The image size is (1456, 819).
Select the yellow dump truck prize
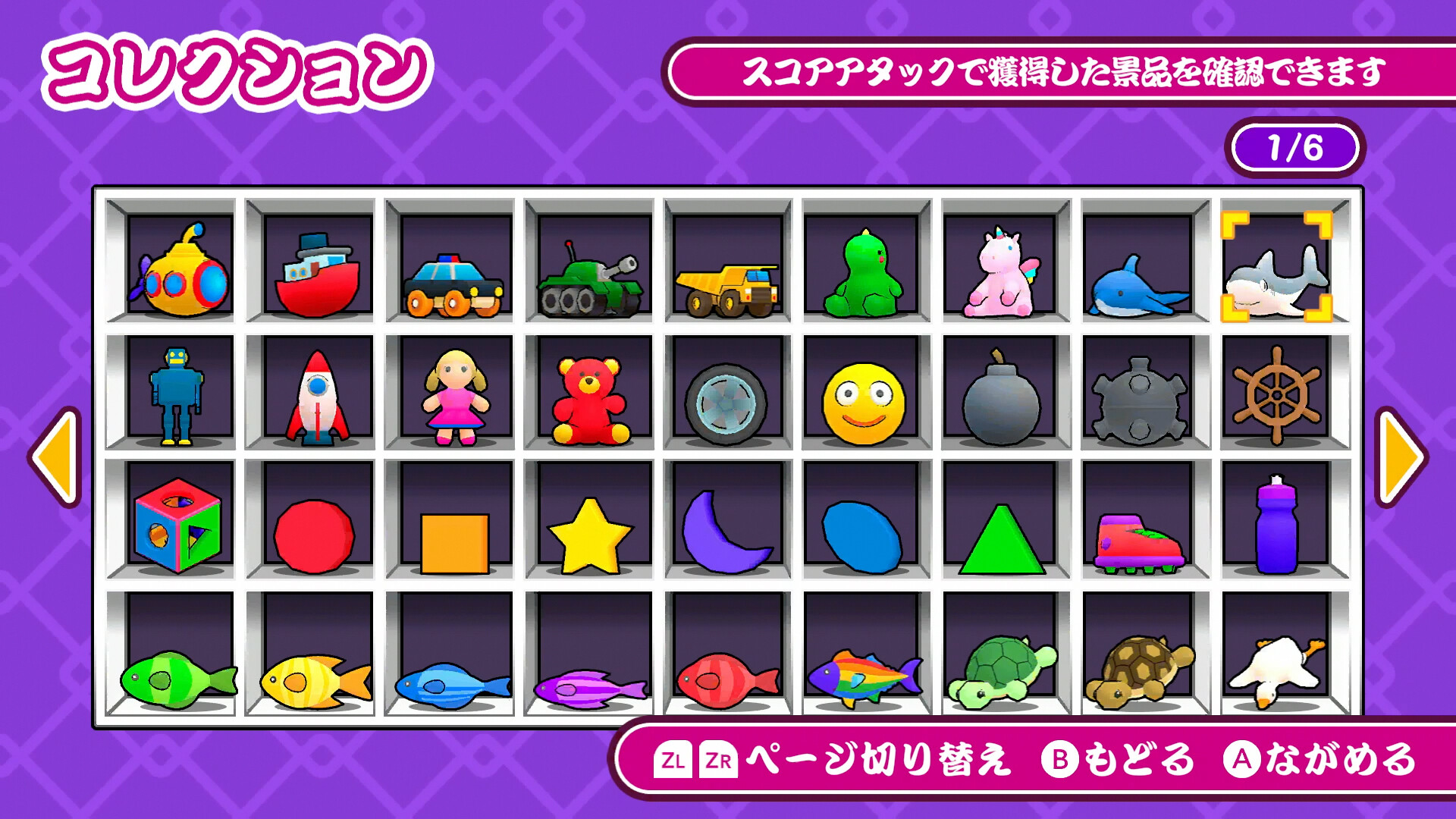[x=728, y=288]
